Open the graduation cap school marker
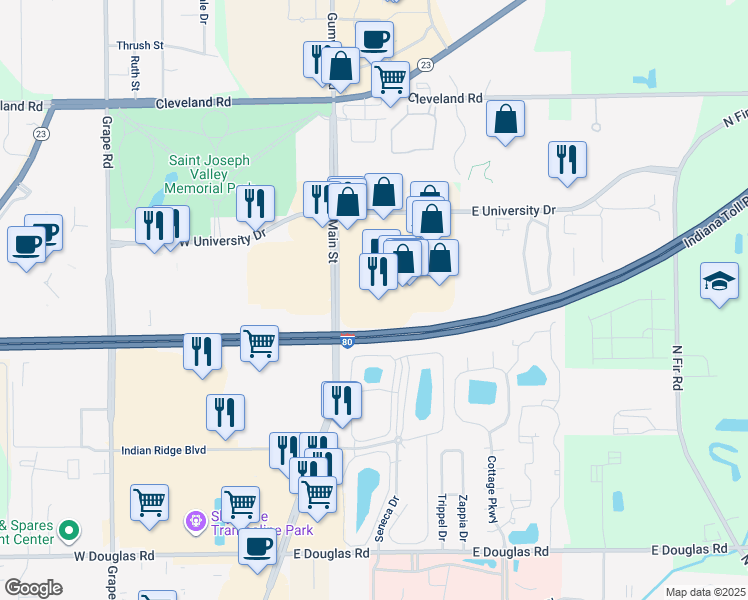Viewport: 748px width, 600px height. point(719,285)
